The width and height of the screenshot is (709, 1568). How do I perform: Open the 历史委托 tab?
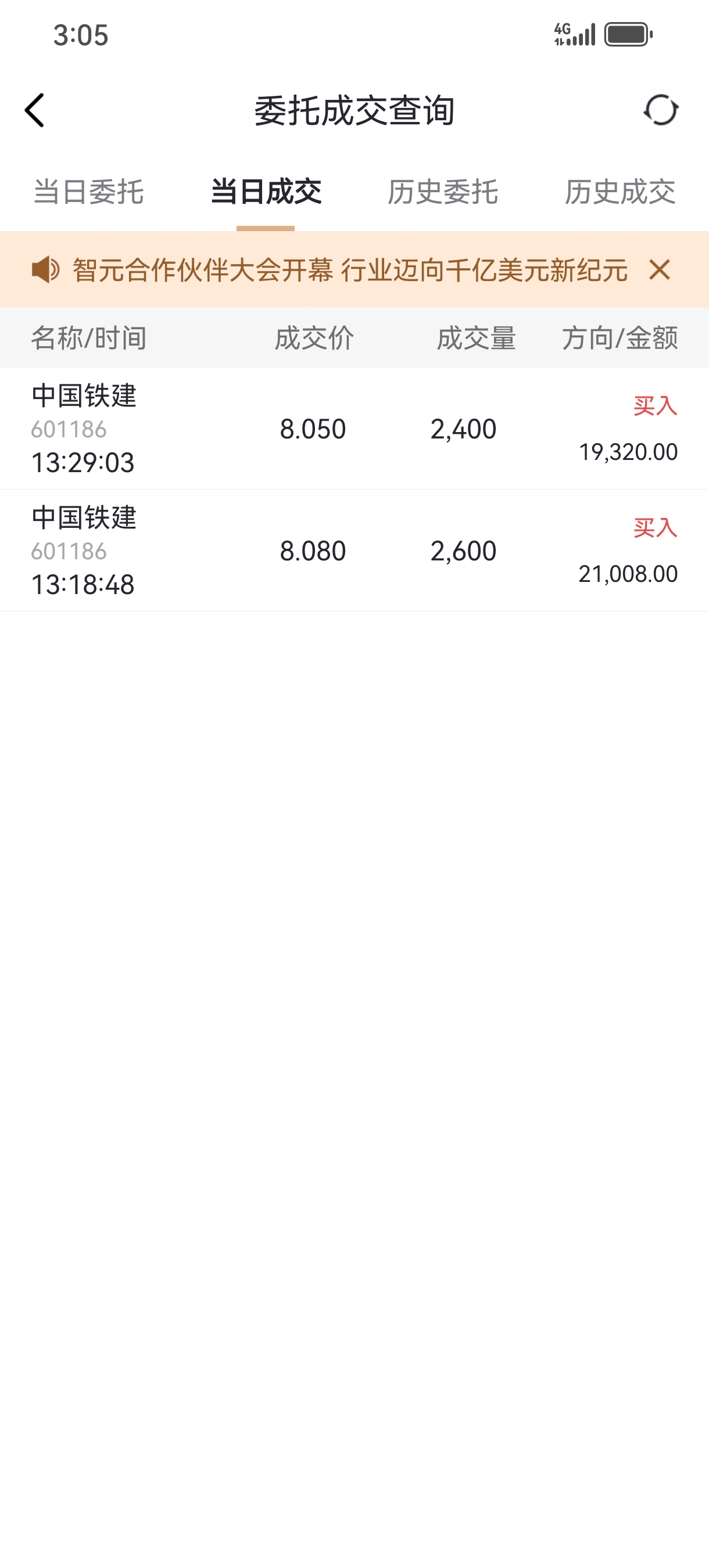(443, 192)
